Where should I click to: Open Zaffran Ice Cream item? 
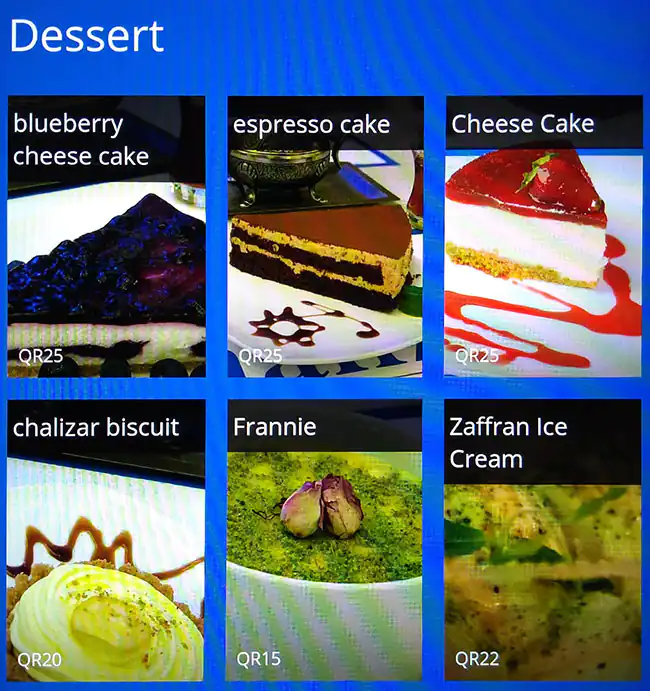coord(543,541)
